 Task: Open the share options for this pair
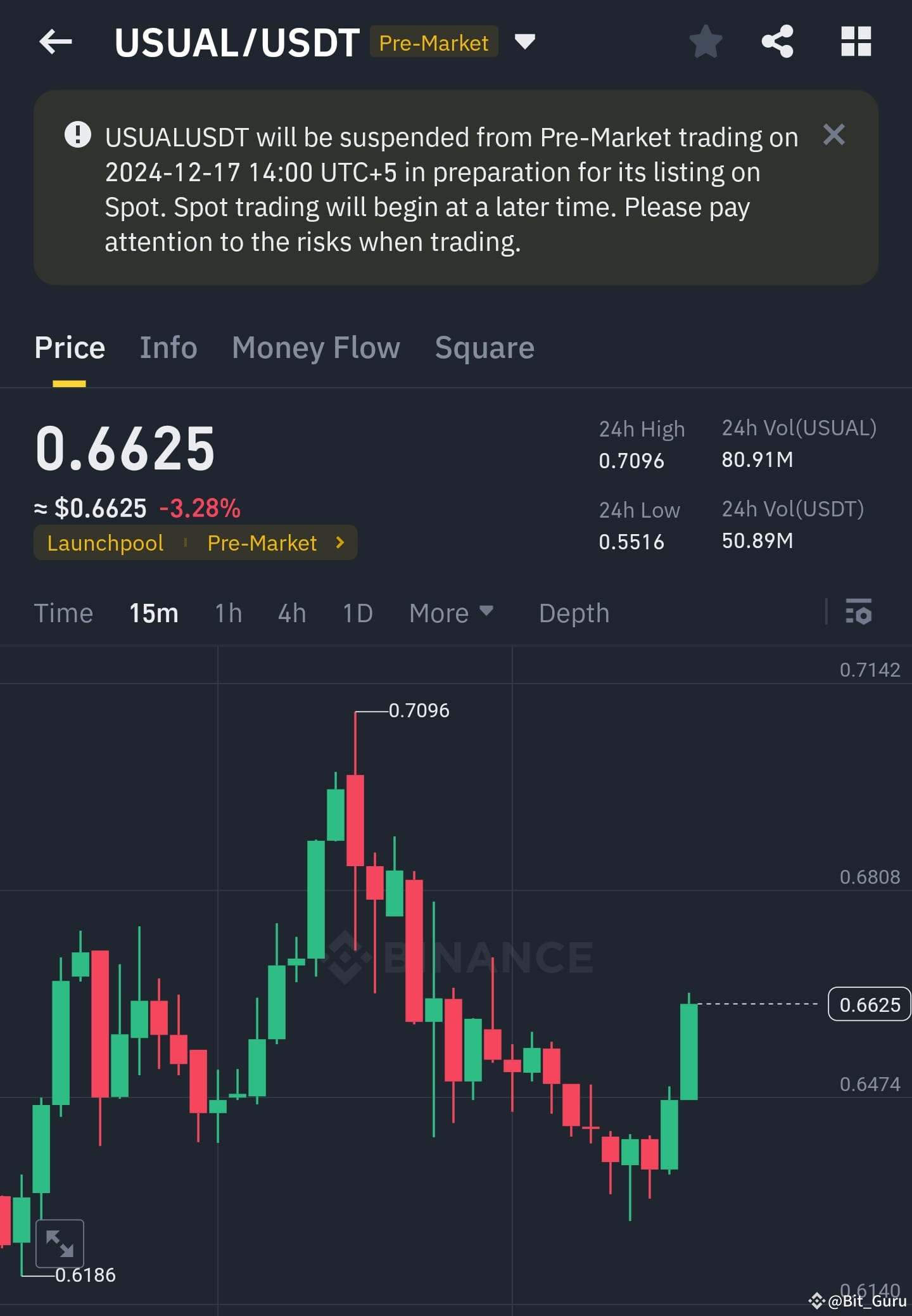pos(778,42)
